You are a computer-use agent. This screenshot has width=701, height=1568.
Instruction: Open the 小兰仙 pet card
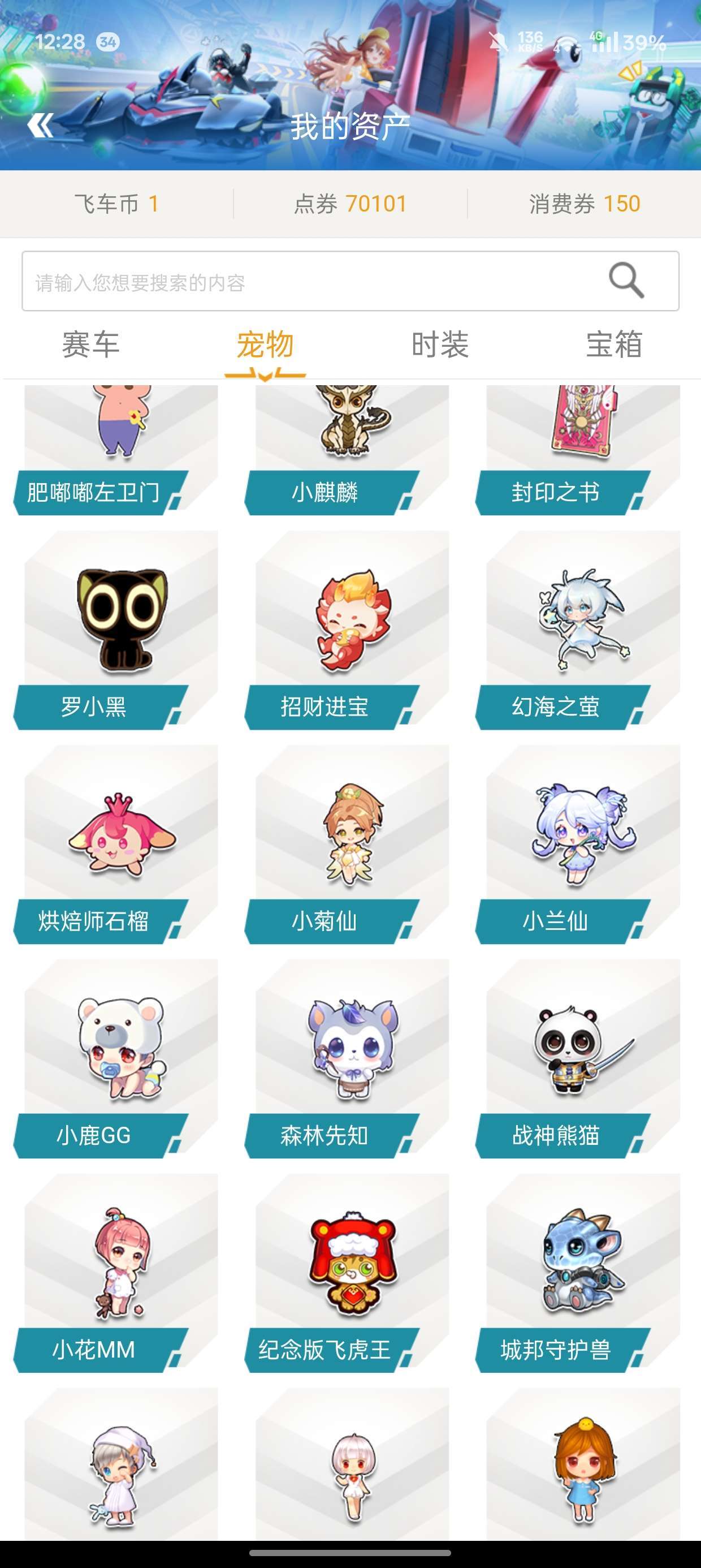point(577,845)
